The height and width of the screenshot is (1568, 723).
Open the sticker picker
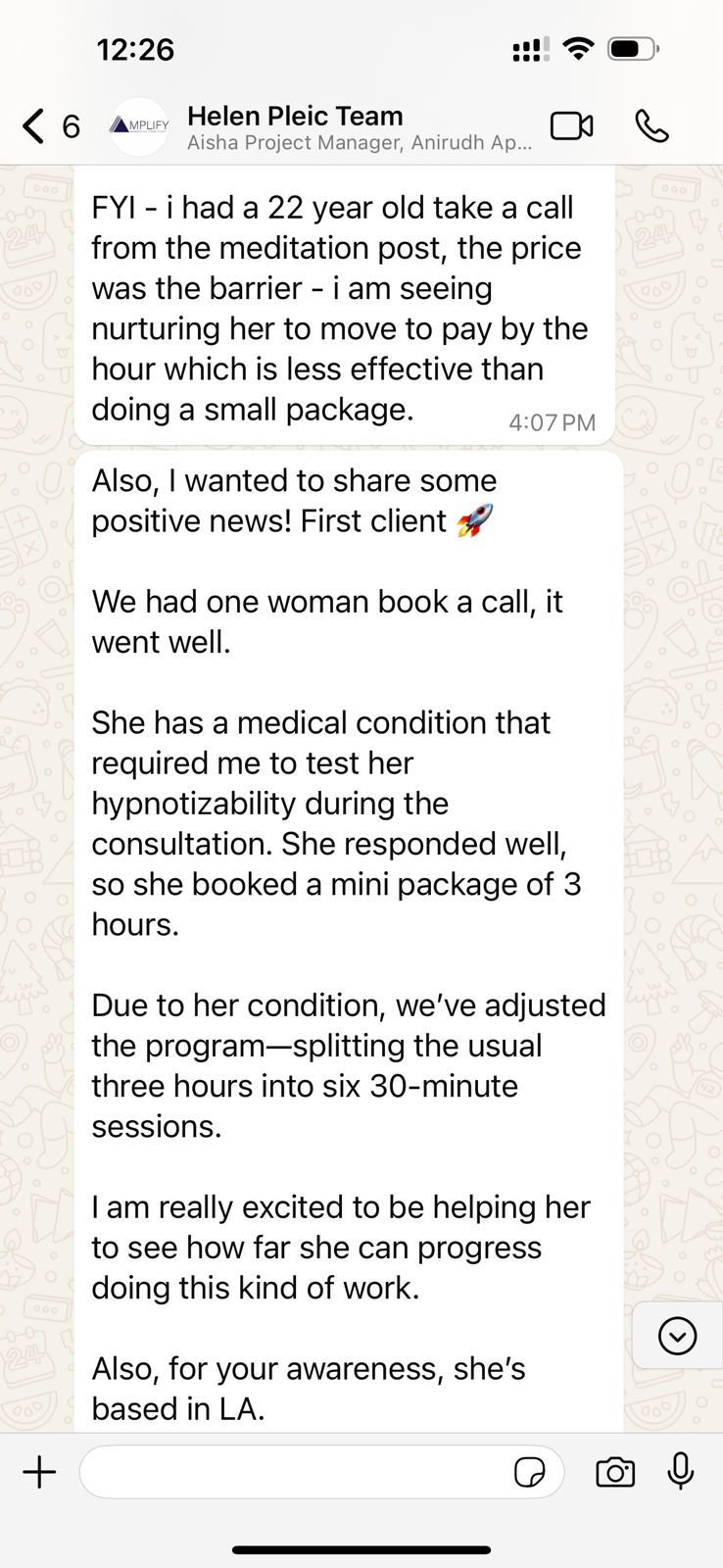[x=529, y=1472]
